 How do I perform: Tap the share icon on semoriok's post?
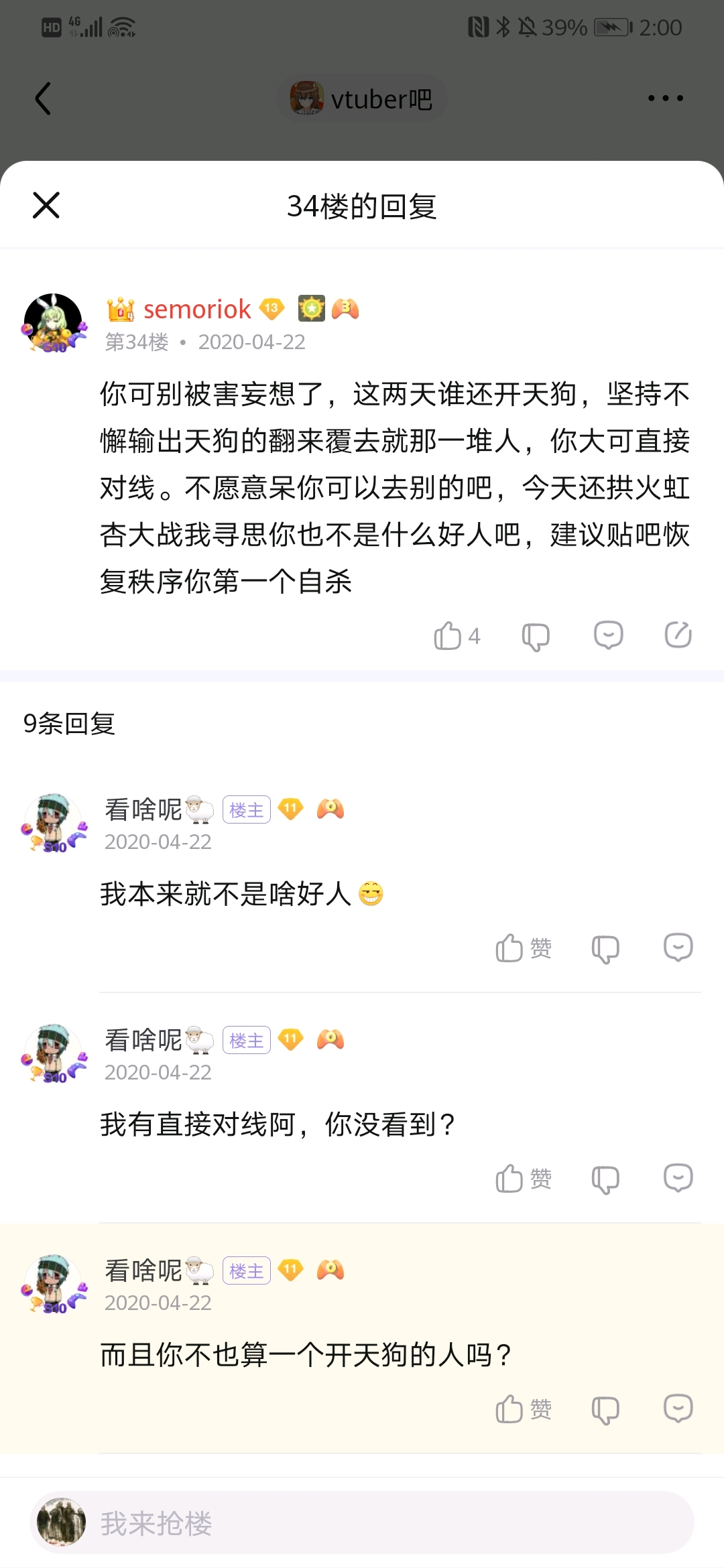pos(678,635)
